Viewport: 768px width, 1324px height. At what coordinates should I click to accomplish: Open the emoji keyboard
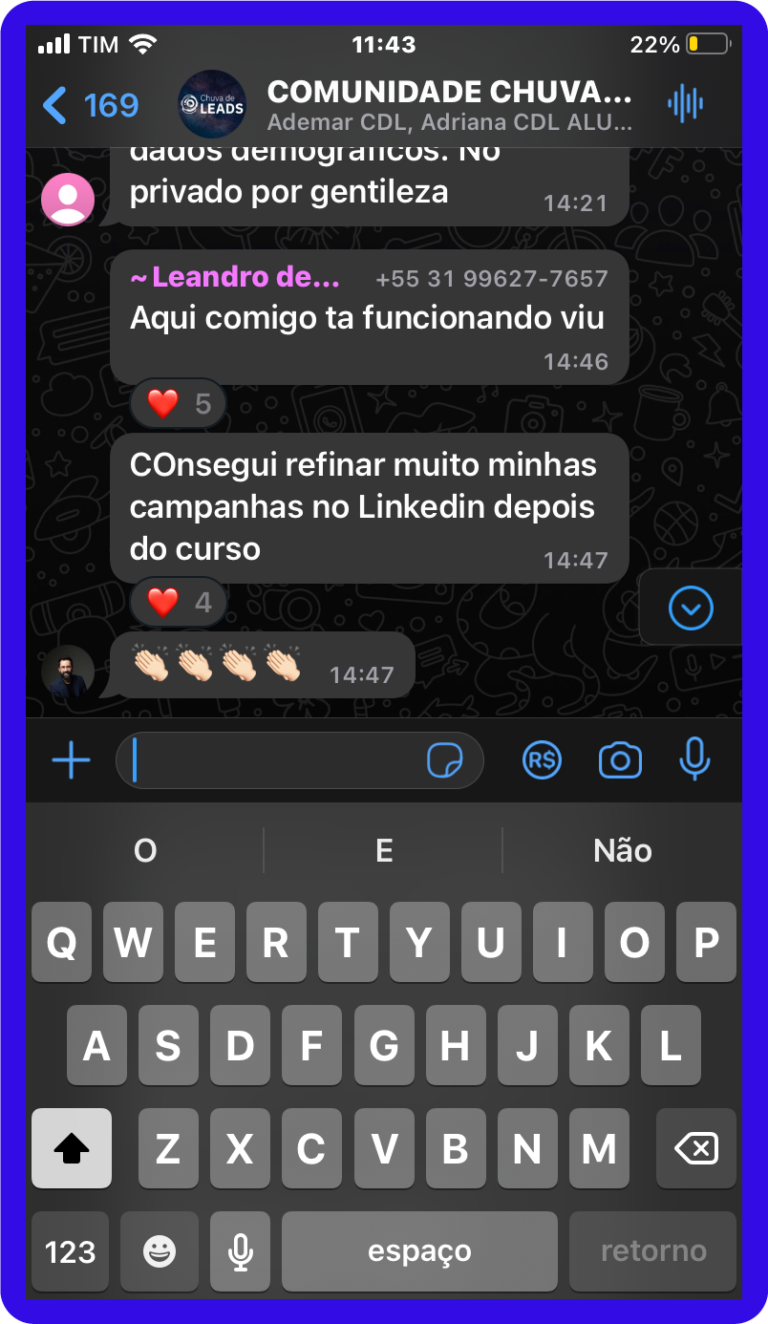(159, 1251)
